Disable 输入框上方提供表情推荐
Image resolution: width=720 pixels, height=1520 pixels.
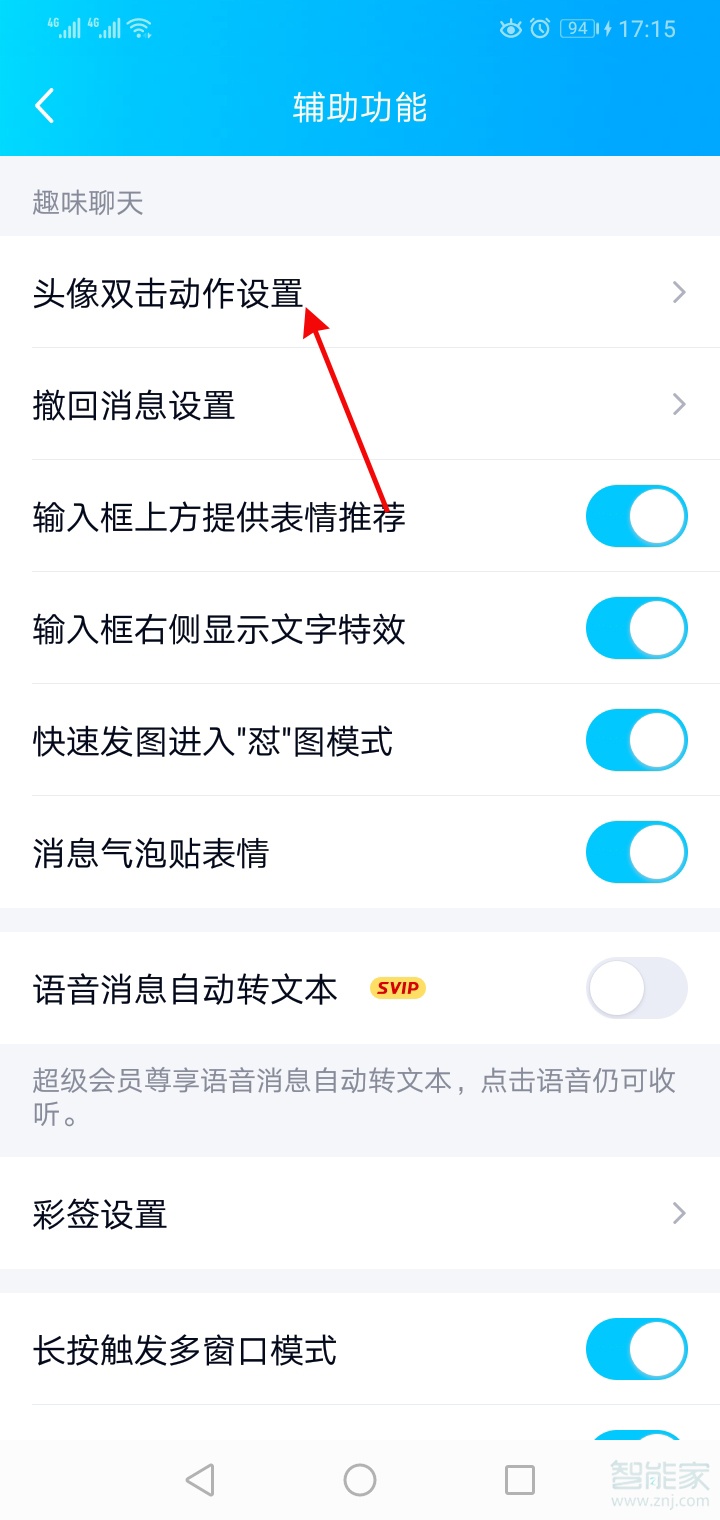pyautogui.click(x=636, y=517)
